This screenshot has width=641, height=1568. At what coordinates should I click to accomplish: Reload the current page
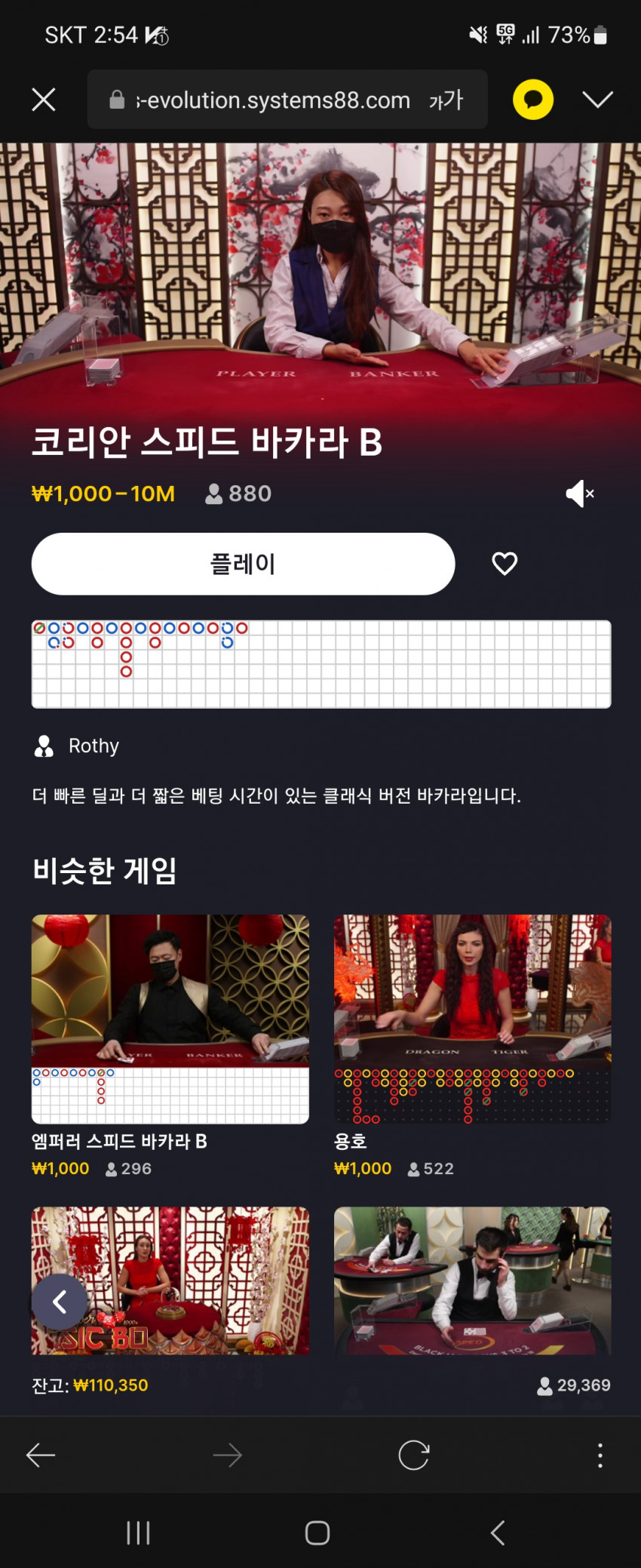(x=413, y=1455)
